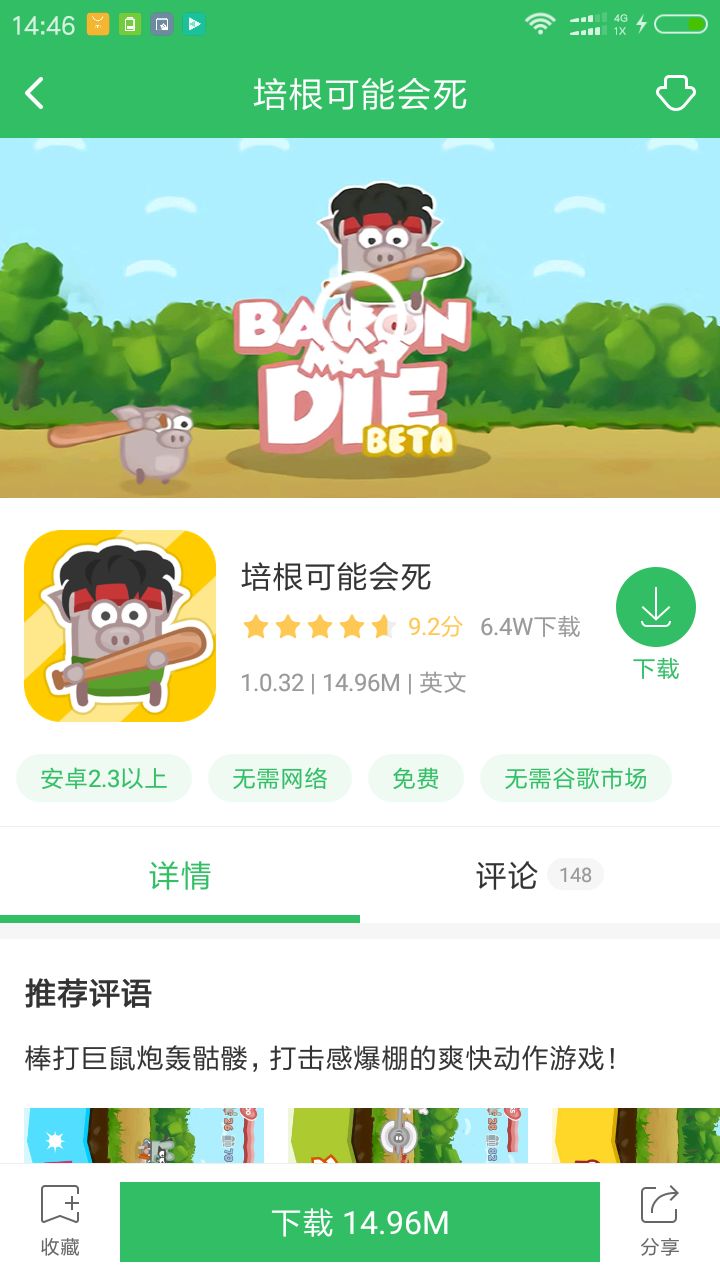
Task: Open the download manager icon at top right
Action: pos(676,92)
